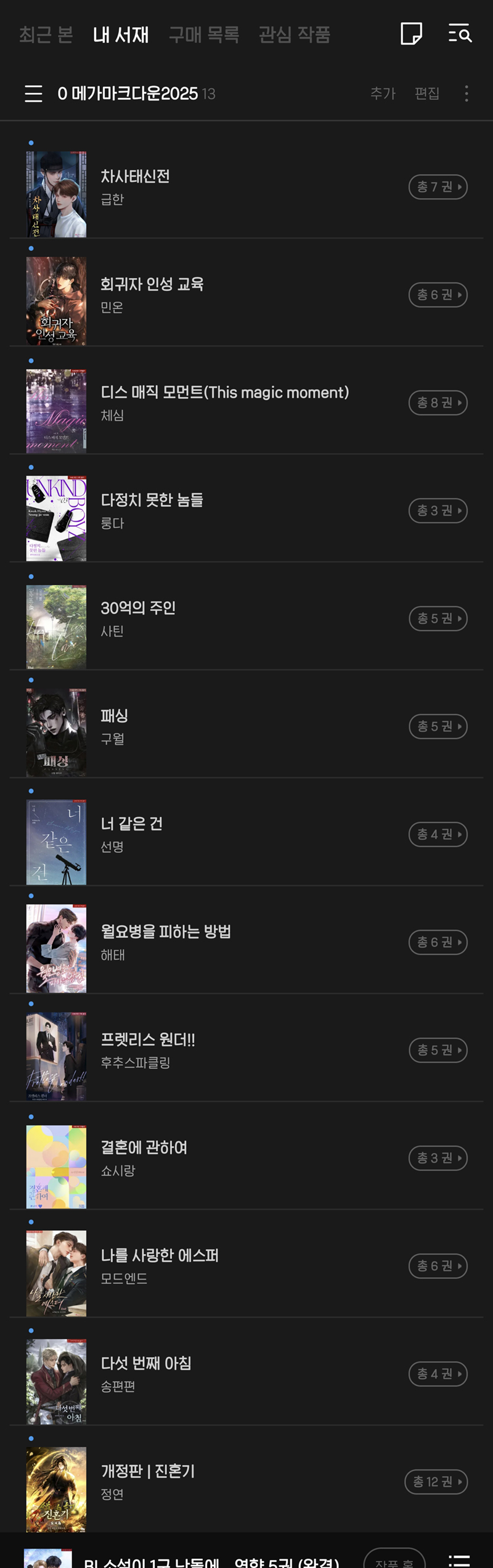Open the 디스 매직 모먼트 cover thumbnail
The image size is (493, 1568).
[56, 411]
